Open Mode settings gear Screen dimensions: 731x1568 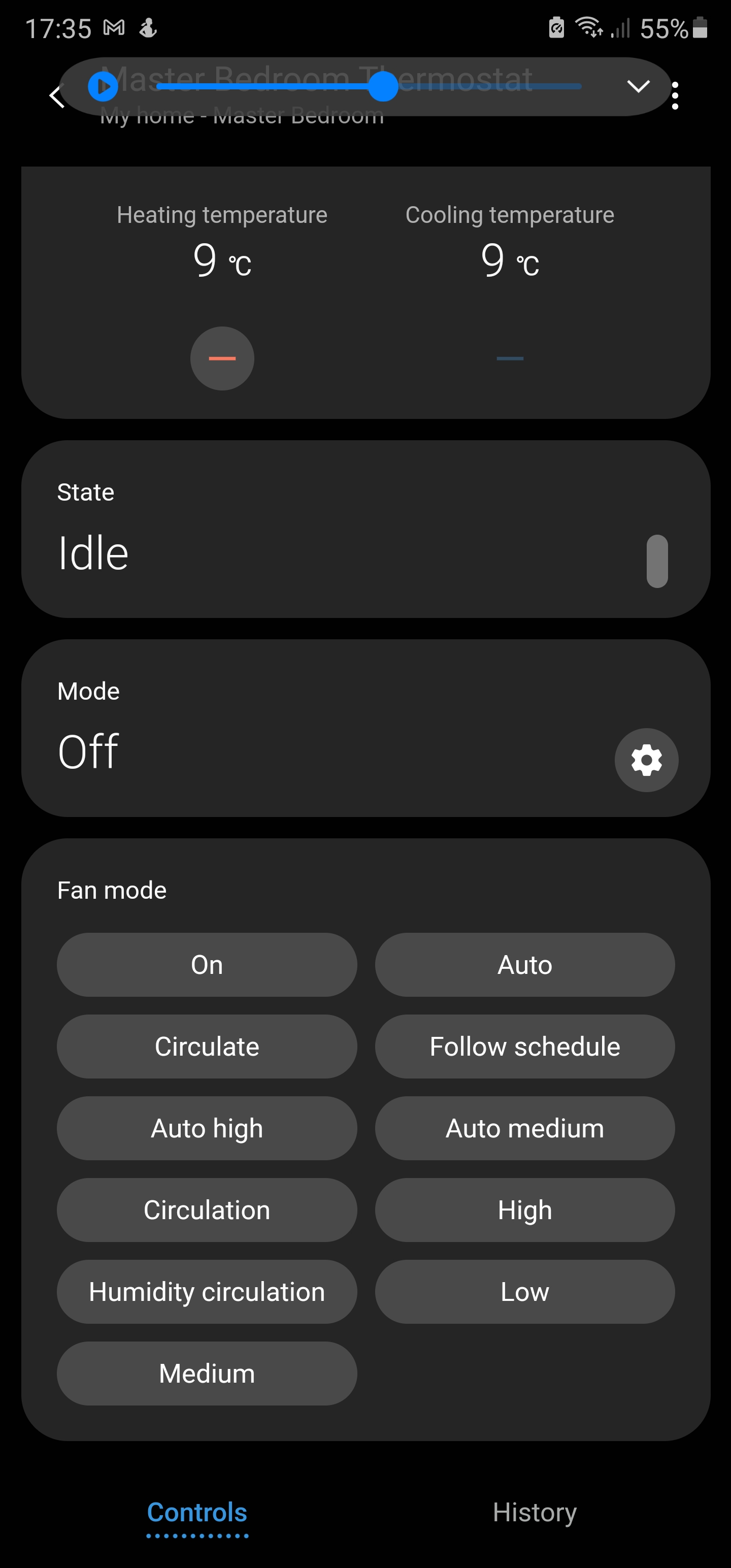click(x=646, y=760)
